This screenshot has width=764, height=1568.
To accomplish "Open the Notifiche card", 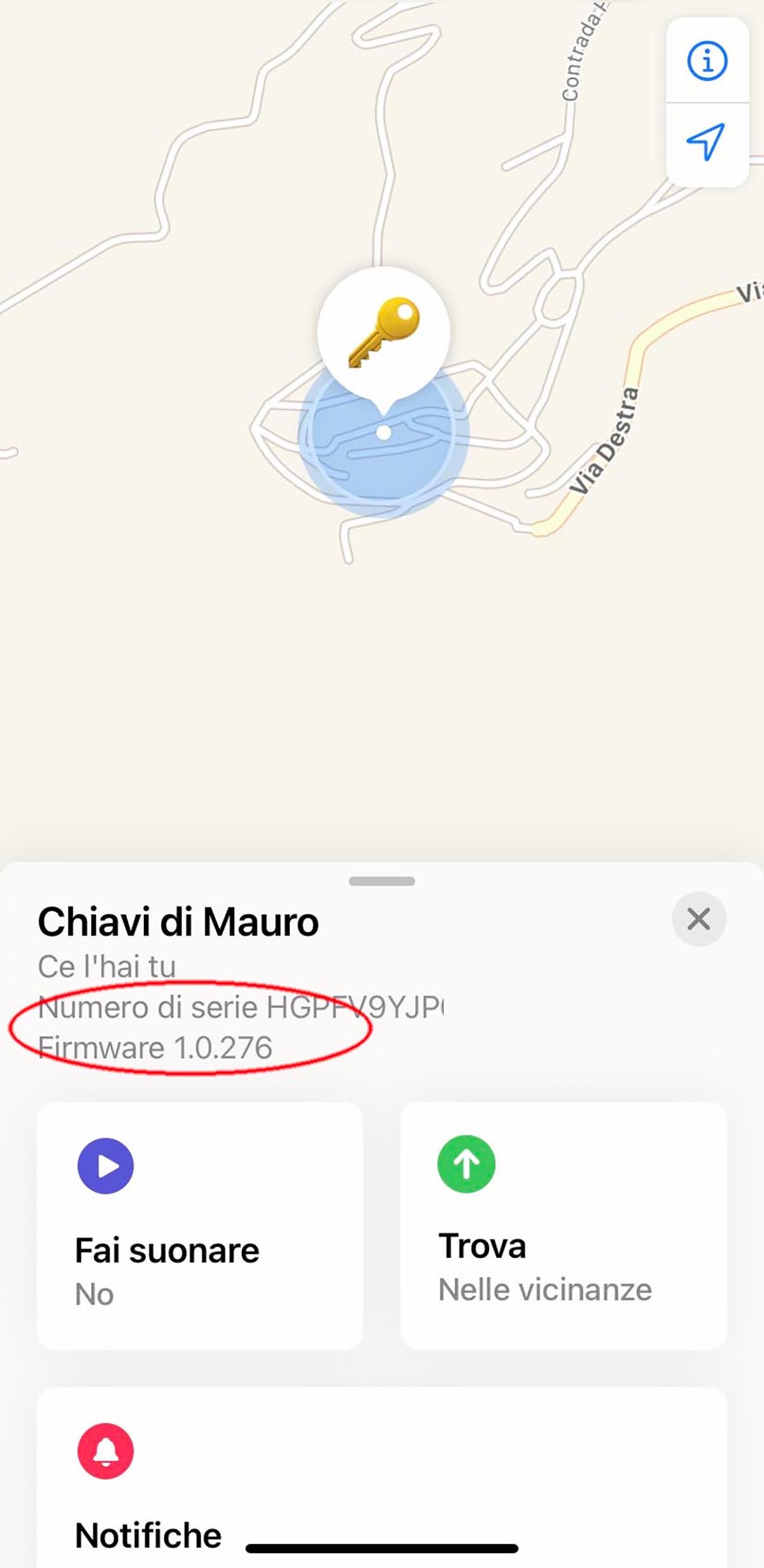I will [x=381, y=1478].
